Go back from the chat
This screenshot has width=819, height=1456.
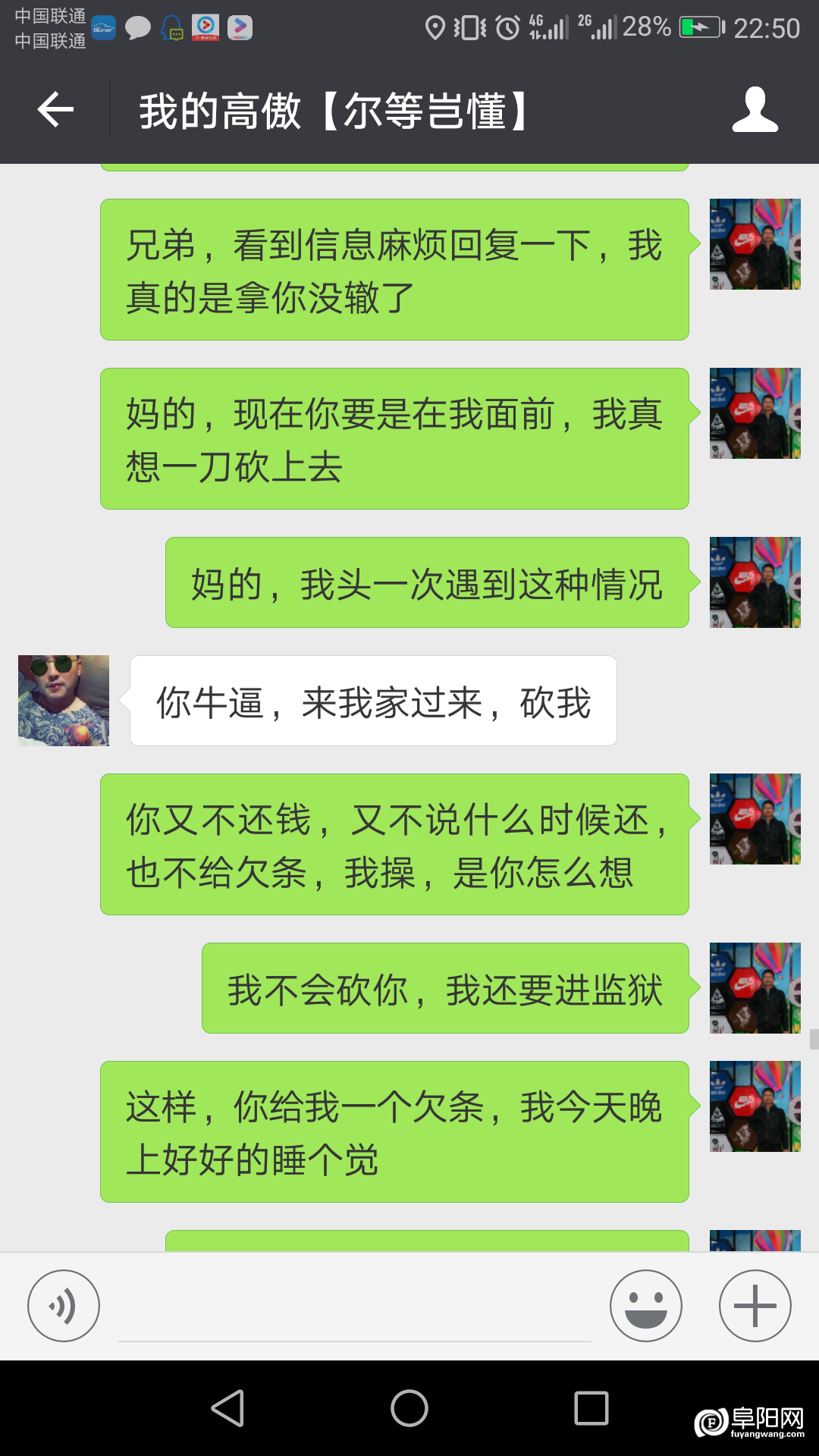pos(55,110)
